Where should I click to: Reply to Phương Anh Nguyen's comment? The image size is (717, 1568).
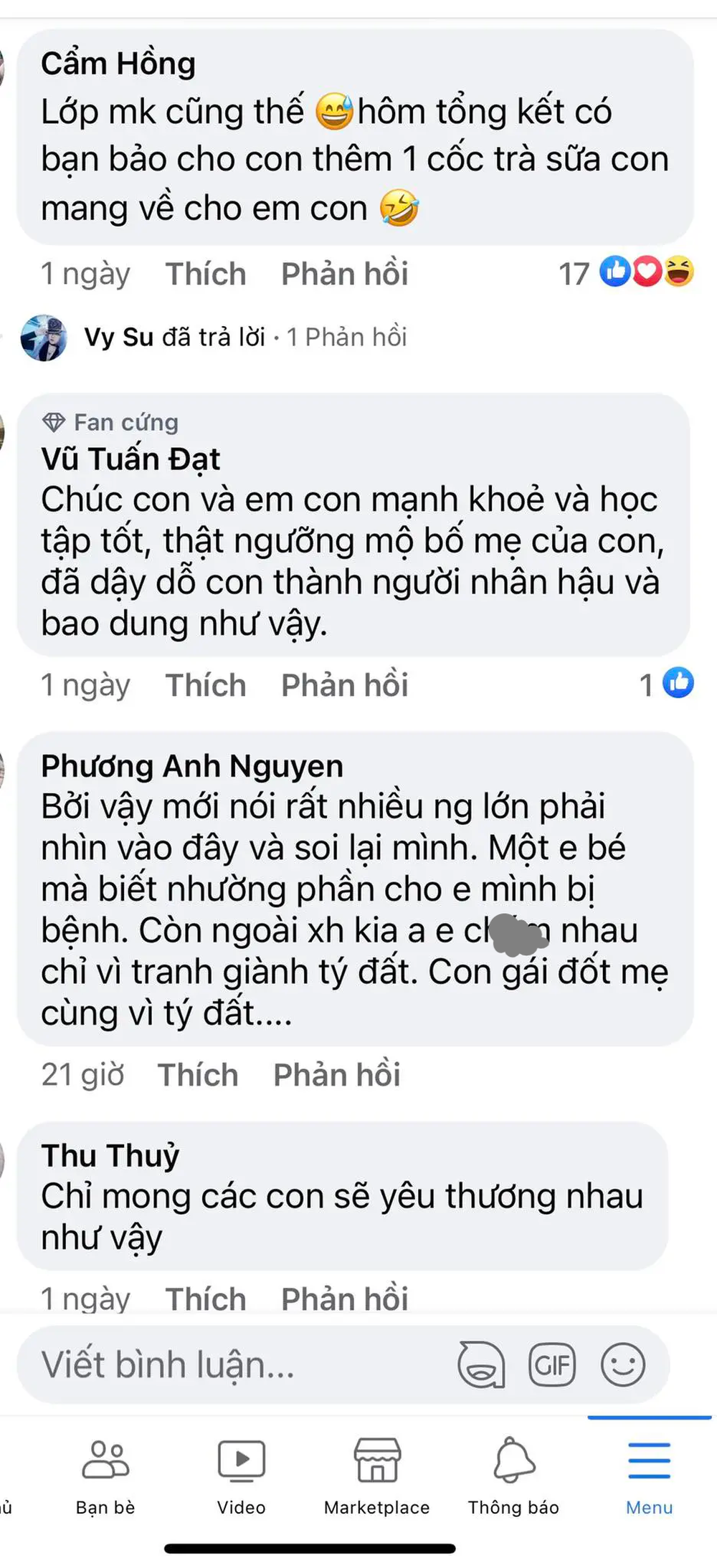[336, 1075]
